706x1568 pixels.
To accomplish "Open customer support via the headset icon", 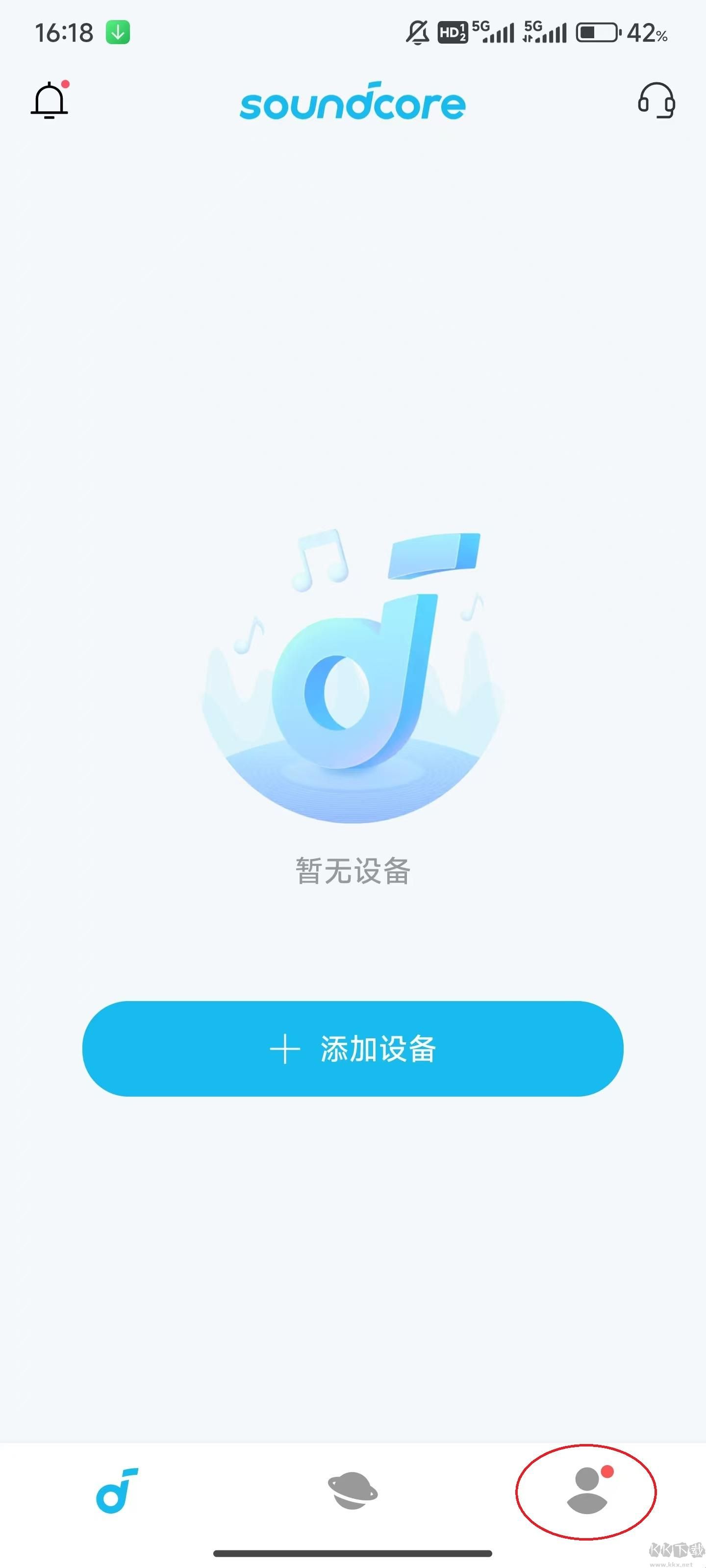I will pyautogui.click(x=656, y=101).
